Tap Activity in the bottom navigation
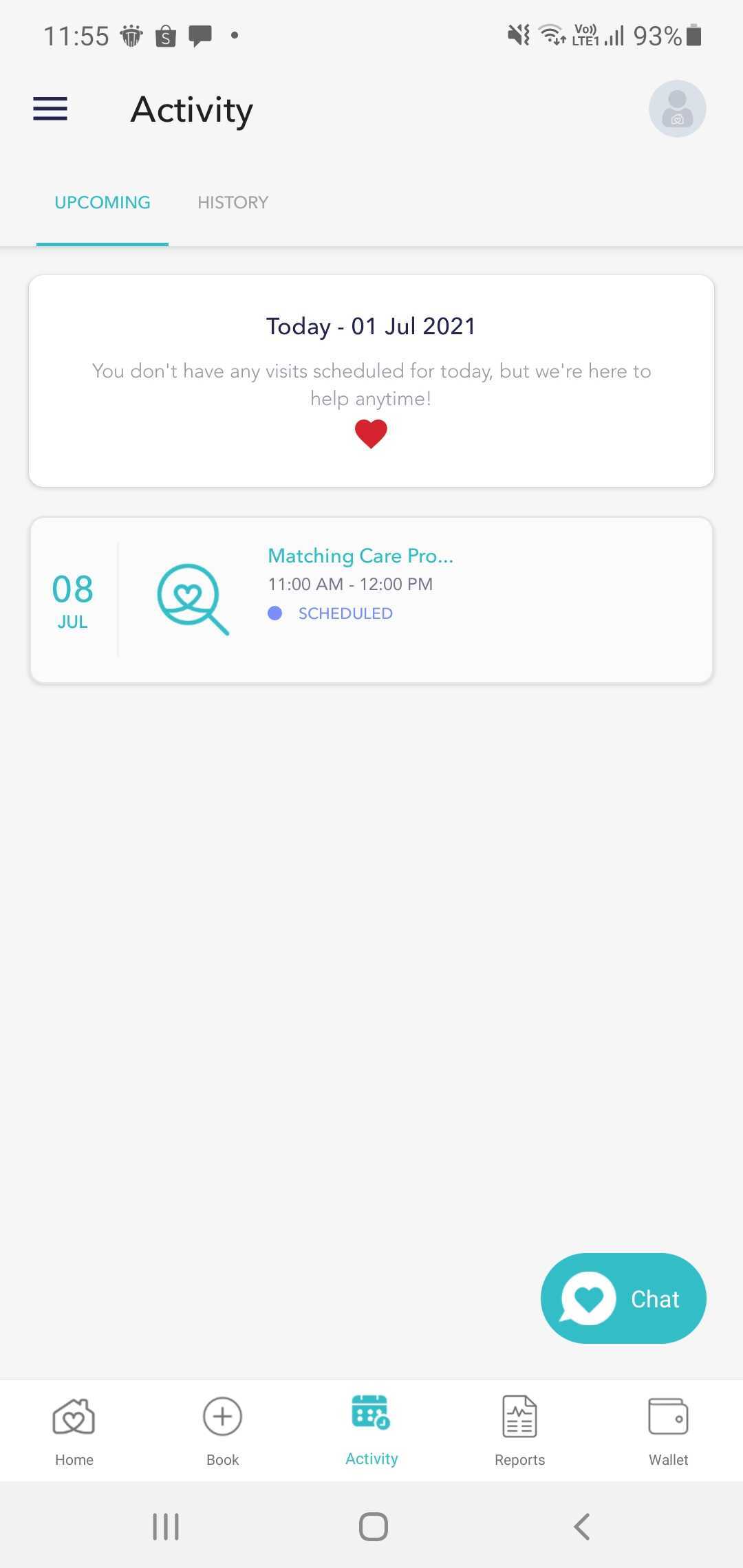Image resolution: width=743 pixels, height=1568 pixels. click(371, 1430)
